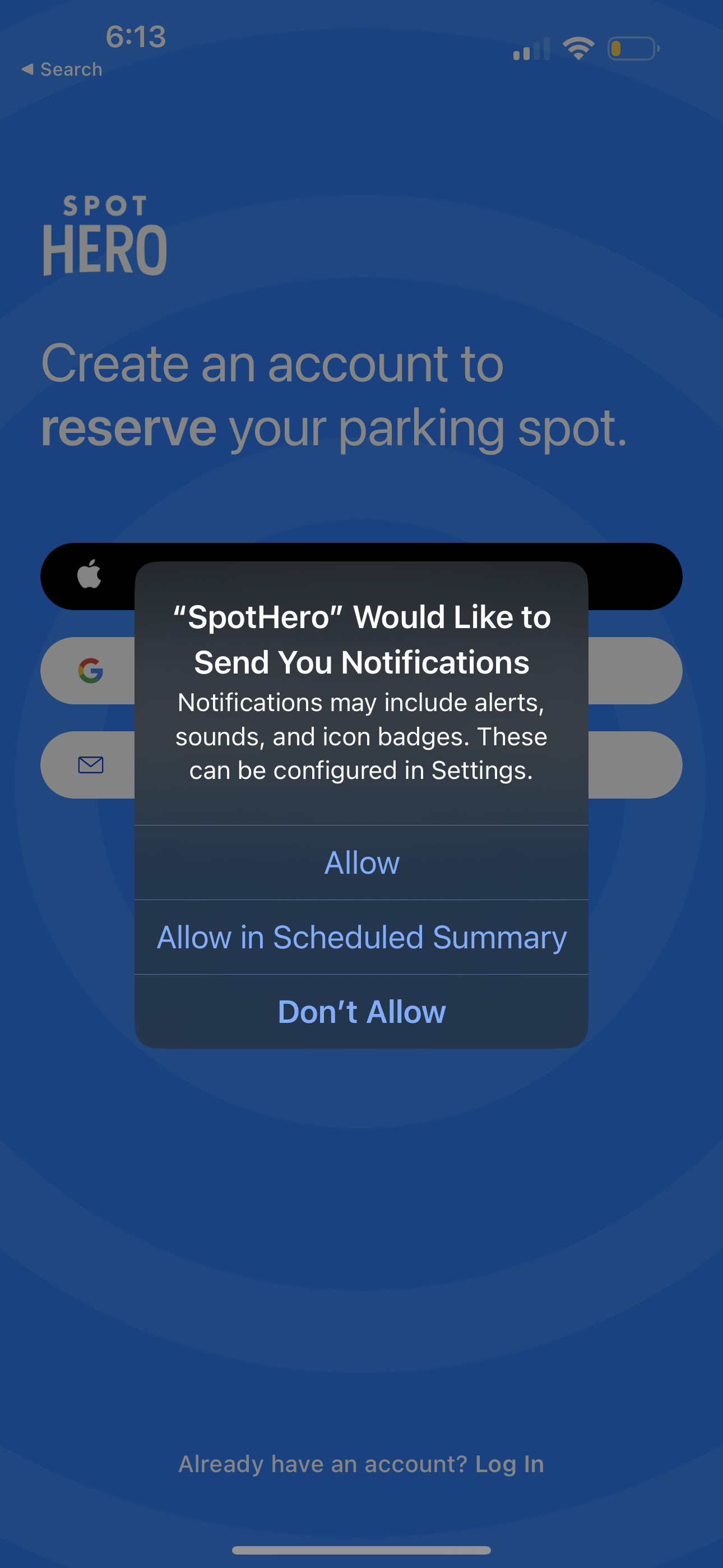Tap Continue with Apple button
The width and height of the screenshot is (723, 1568).
[x=361, y=575]
